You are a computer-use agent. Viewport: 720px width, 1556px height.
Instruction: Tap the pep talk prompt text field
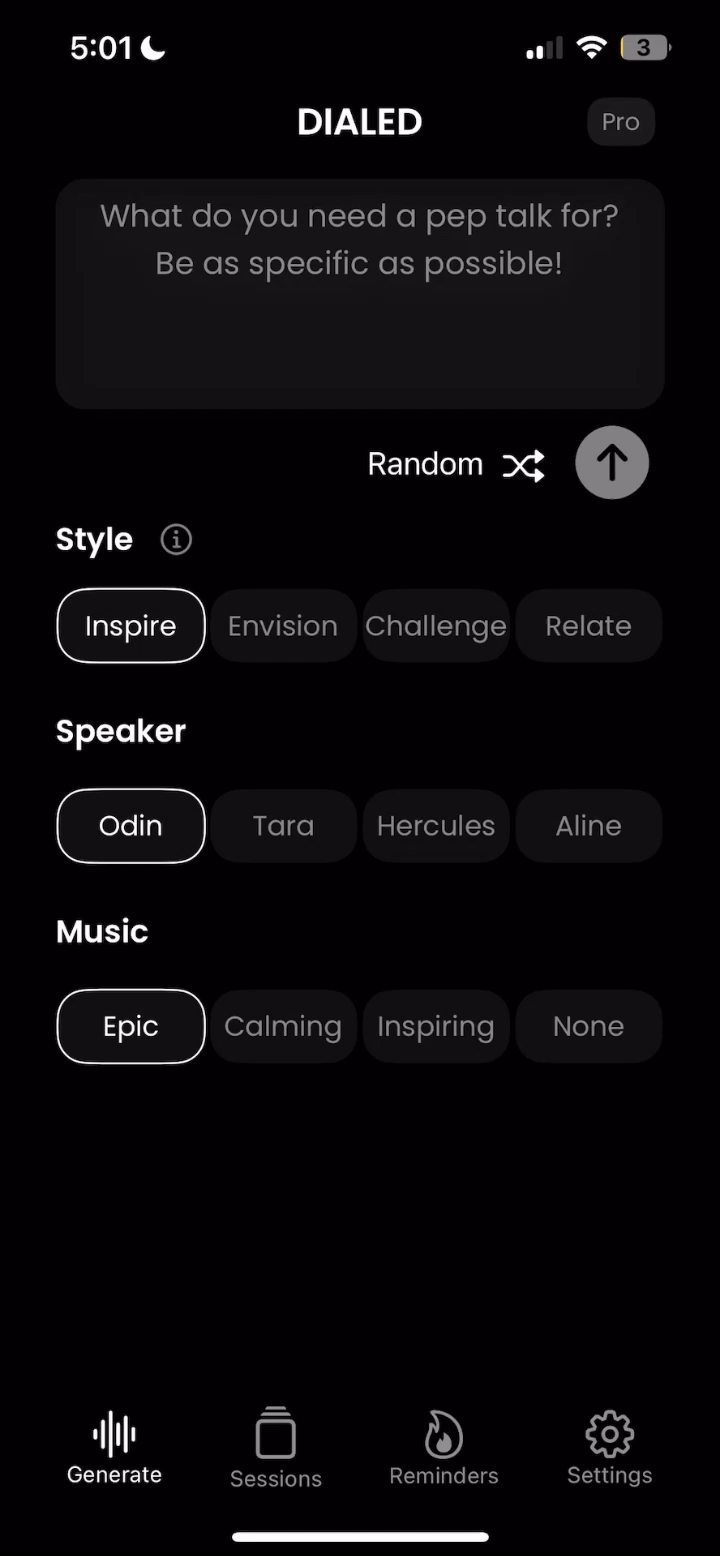[360, 293]
